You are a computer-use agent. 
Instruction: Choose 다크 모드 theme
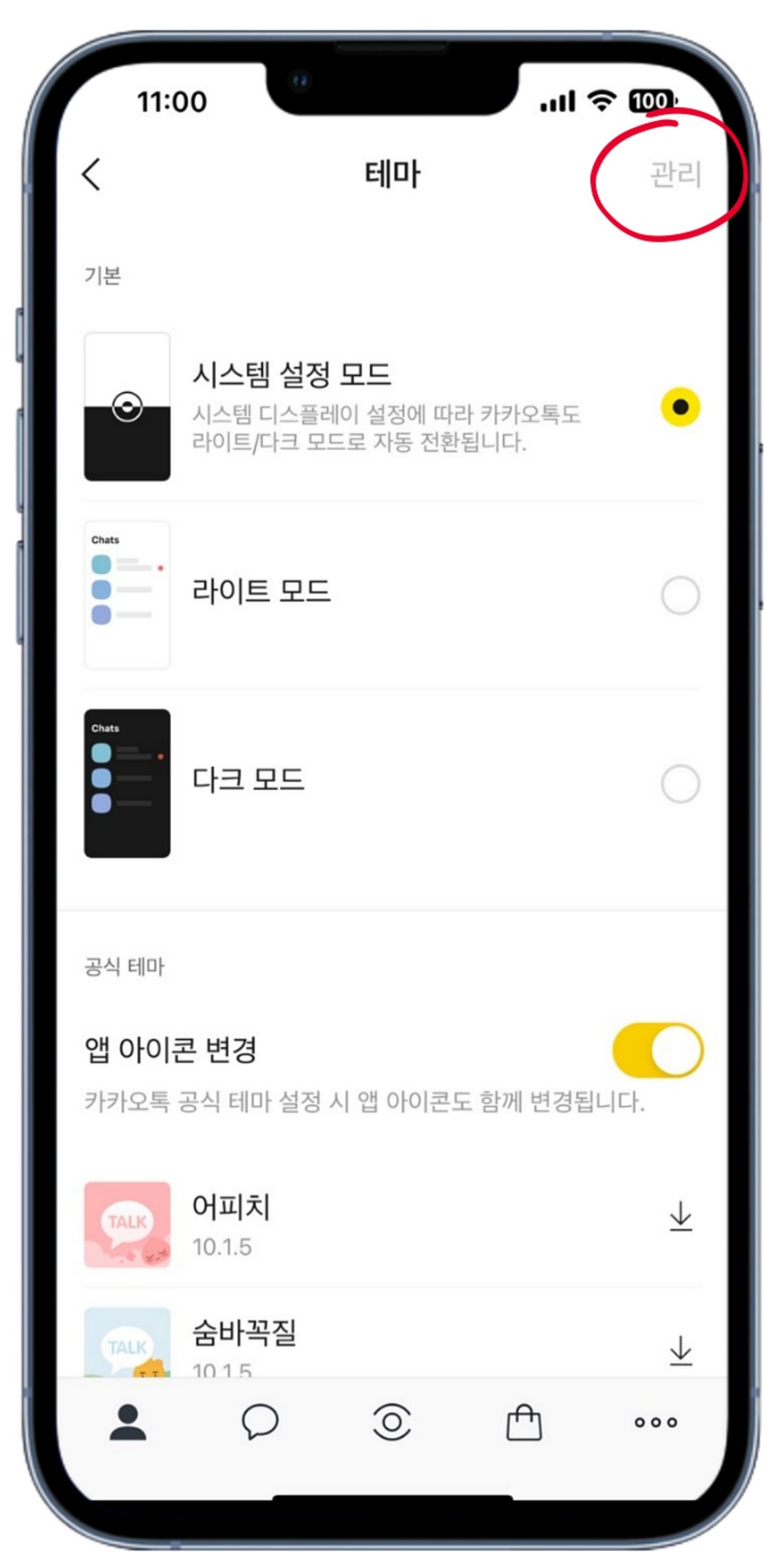tap(392, 783)
